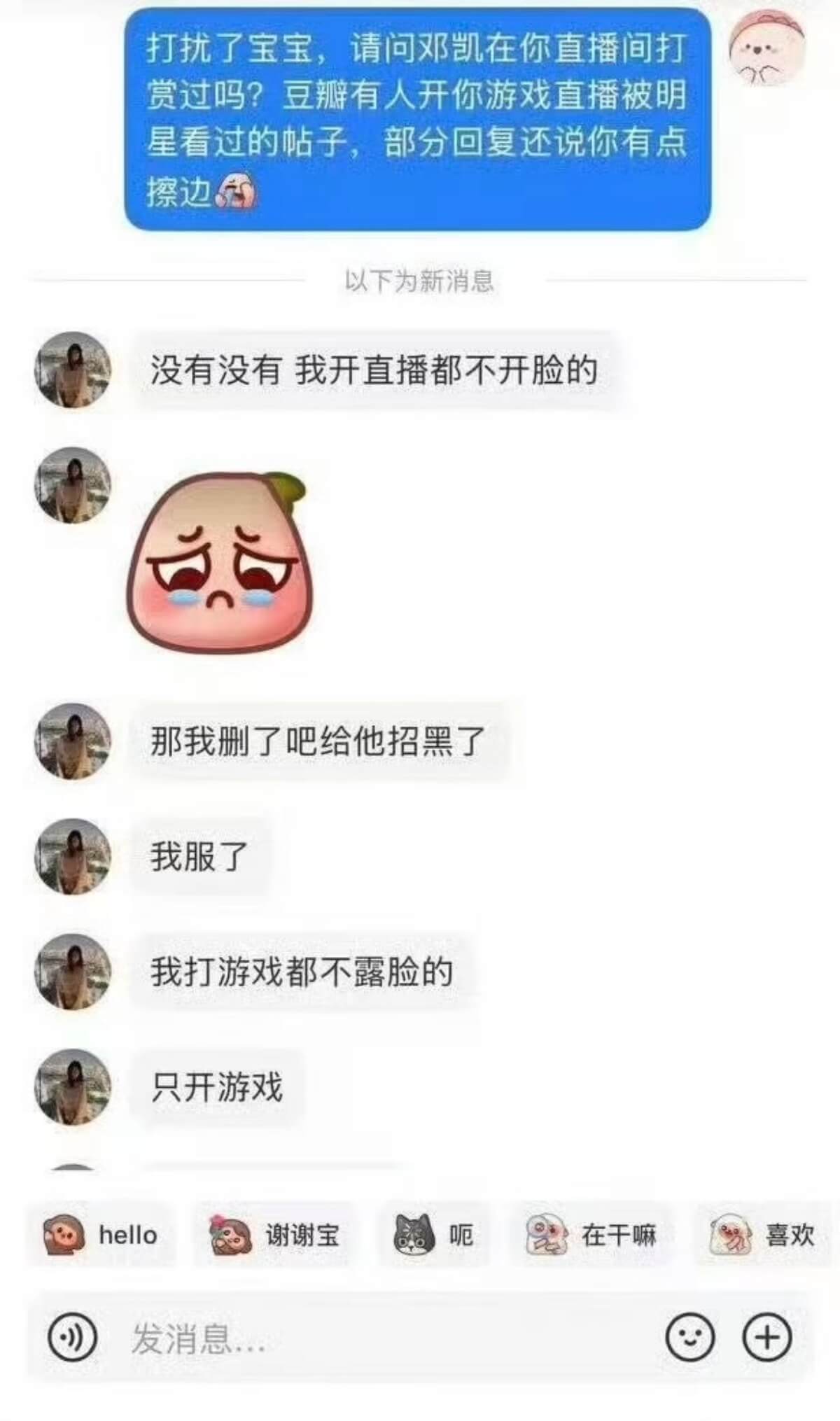Send the hello quick sticker
This screenshot has height=1421, width=840.
click(101, 1235)
